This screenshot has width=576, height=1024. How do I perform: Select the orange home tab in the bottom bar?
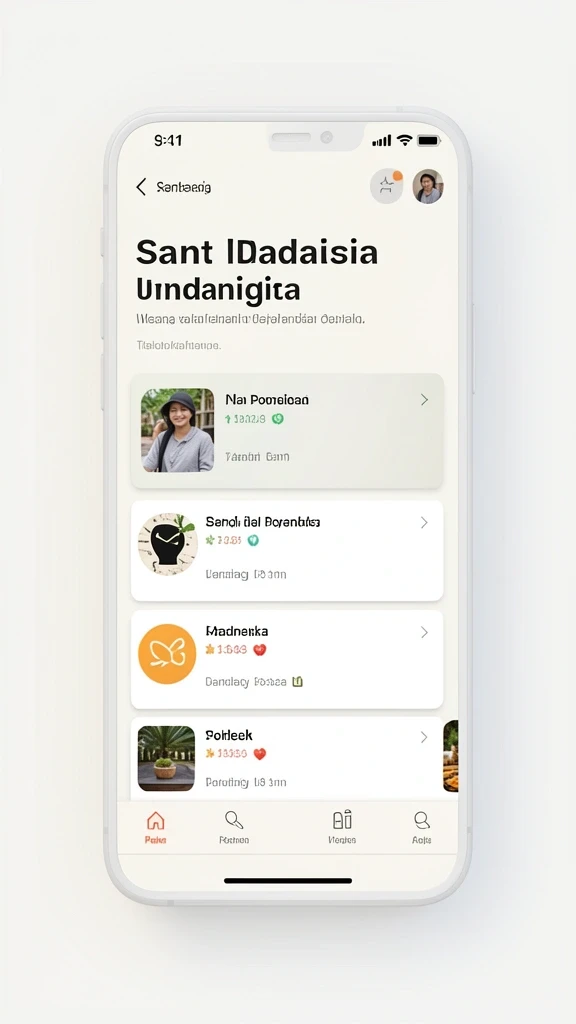click(155, 827)
